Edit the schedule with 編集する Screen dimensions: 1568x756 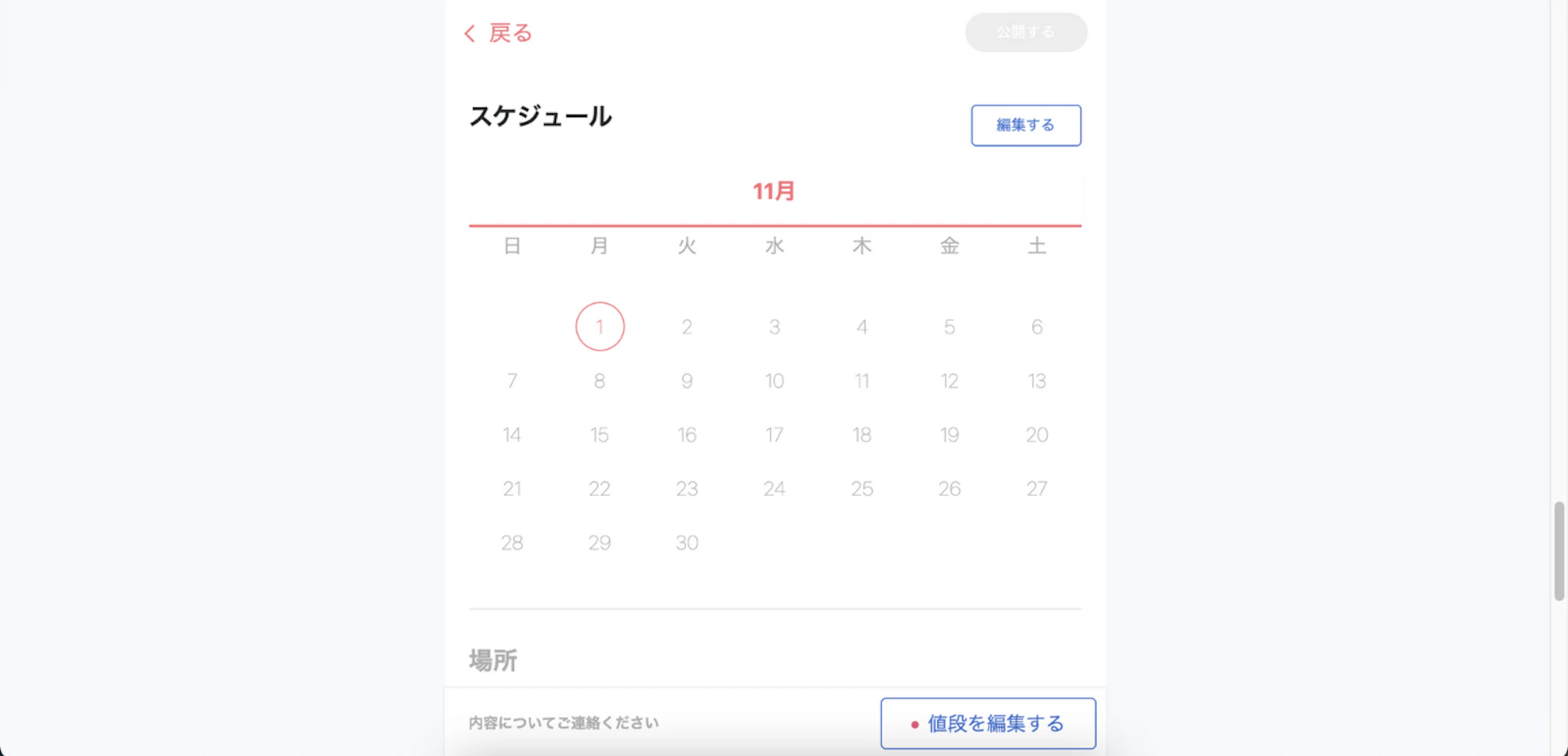(x=1025, y=126)
